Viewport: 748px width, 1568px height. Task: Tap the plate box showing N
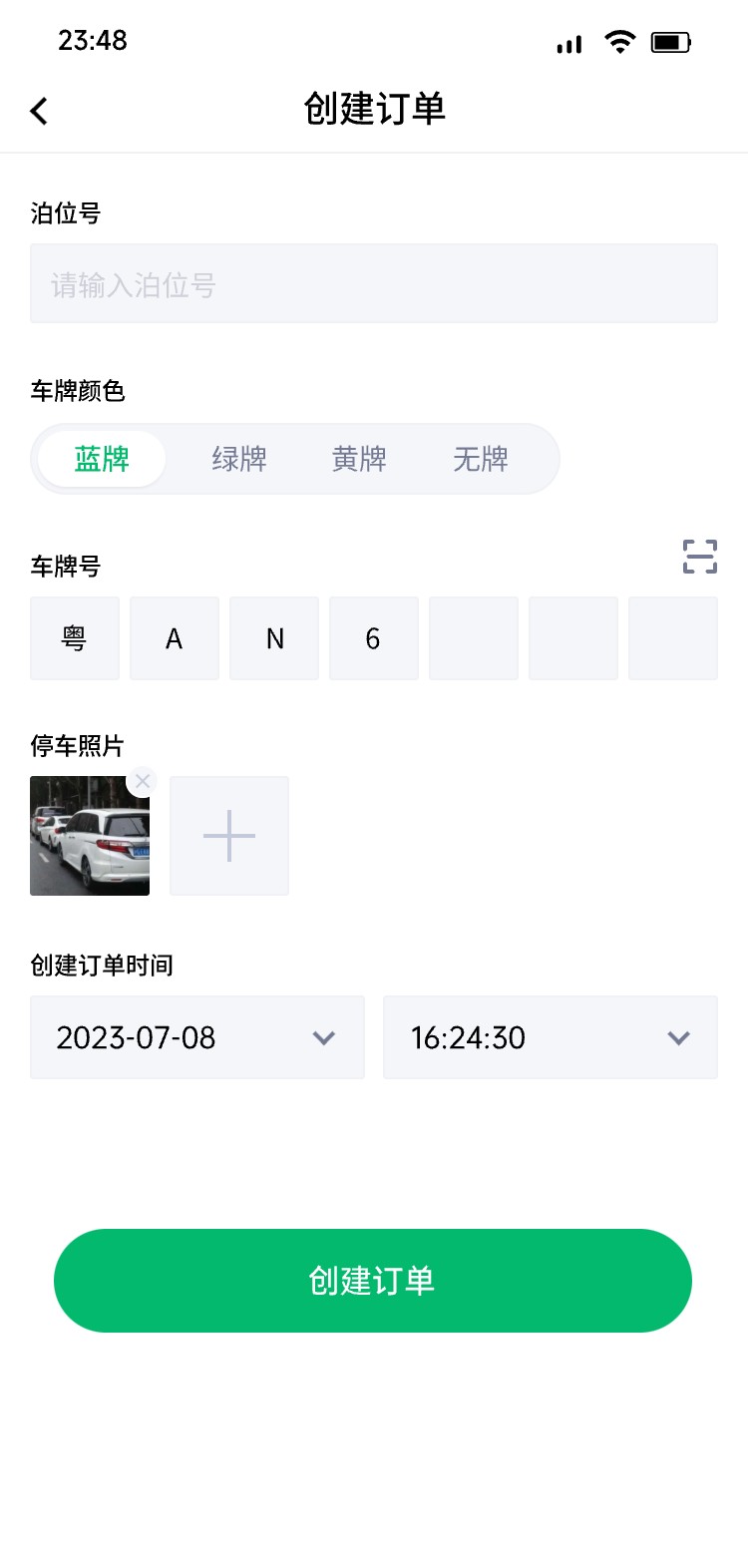274,638
